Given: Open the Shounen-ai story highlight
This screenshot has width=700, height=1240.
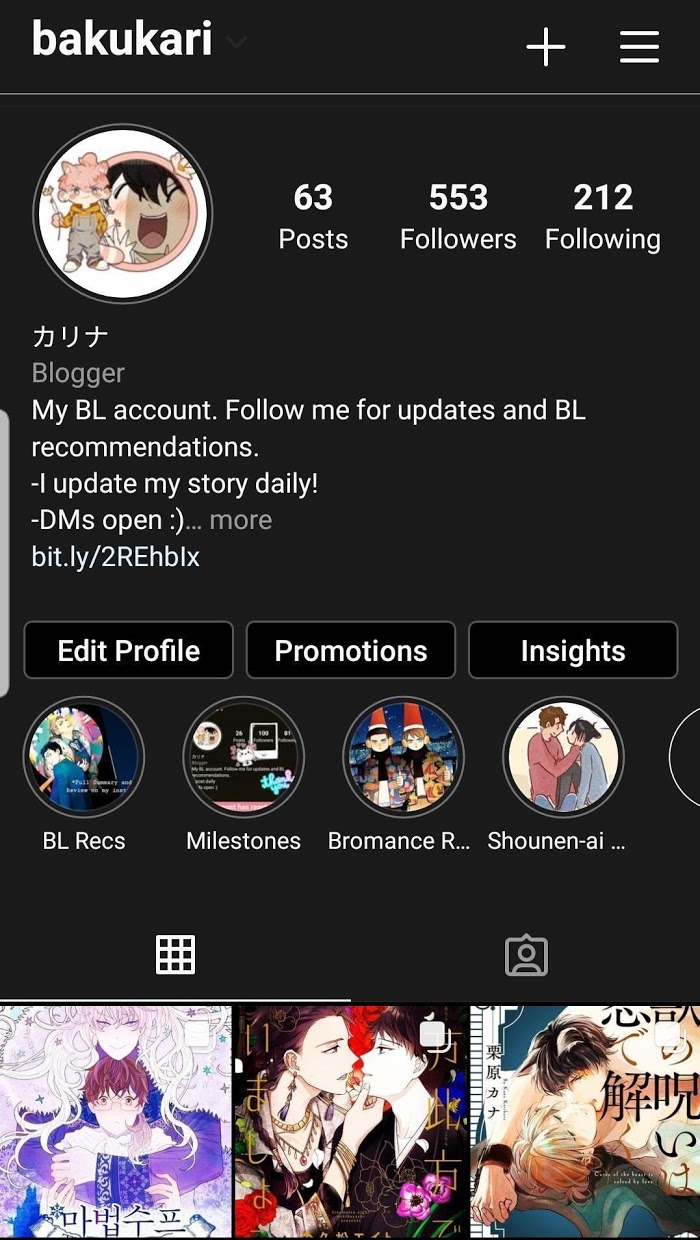Looking at the screenshot, I should [563, 758].
